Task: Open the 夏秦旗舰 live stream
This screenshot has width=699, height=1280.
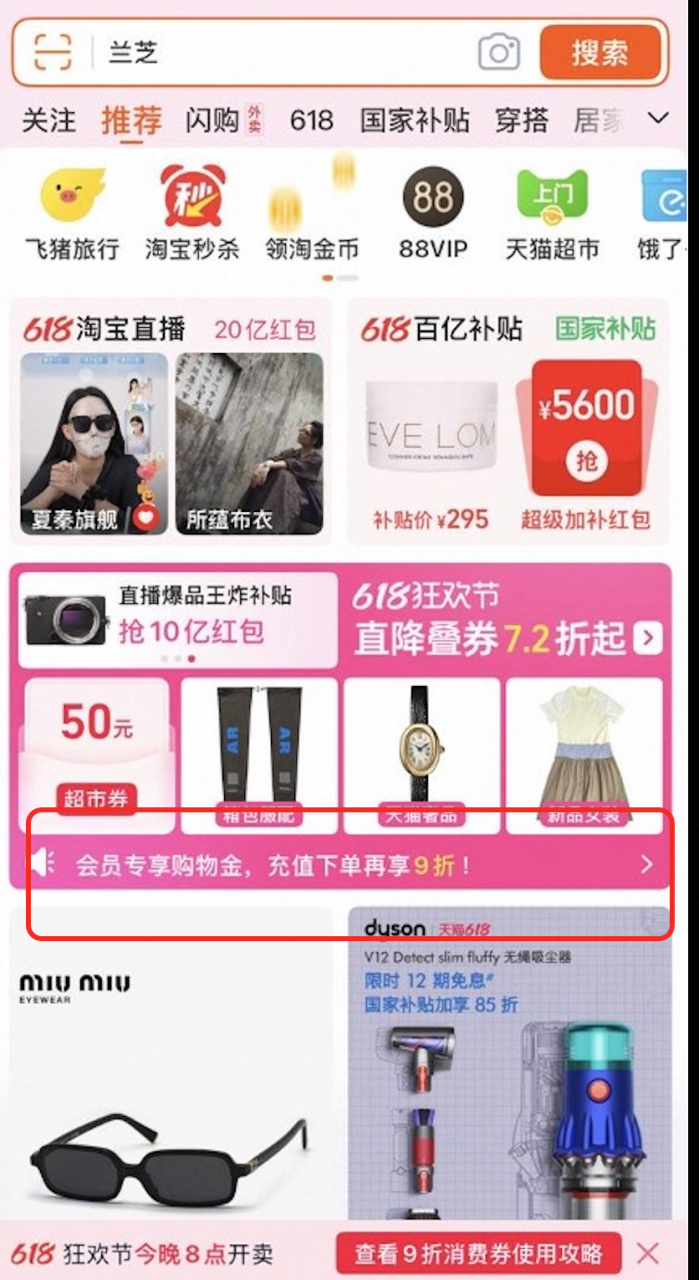Action: (x=92, y=443)
